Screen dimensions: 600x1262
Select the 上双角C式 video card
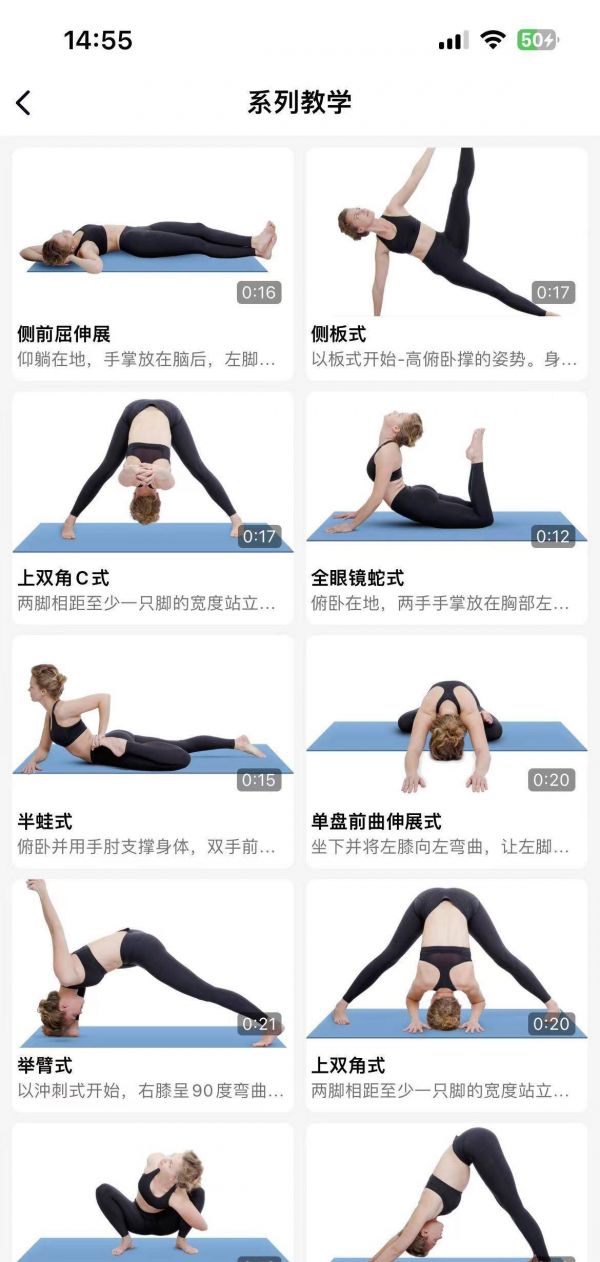(153, 508)
